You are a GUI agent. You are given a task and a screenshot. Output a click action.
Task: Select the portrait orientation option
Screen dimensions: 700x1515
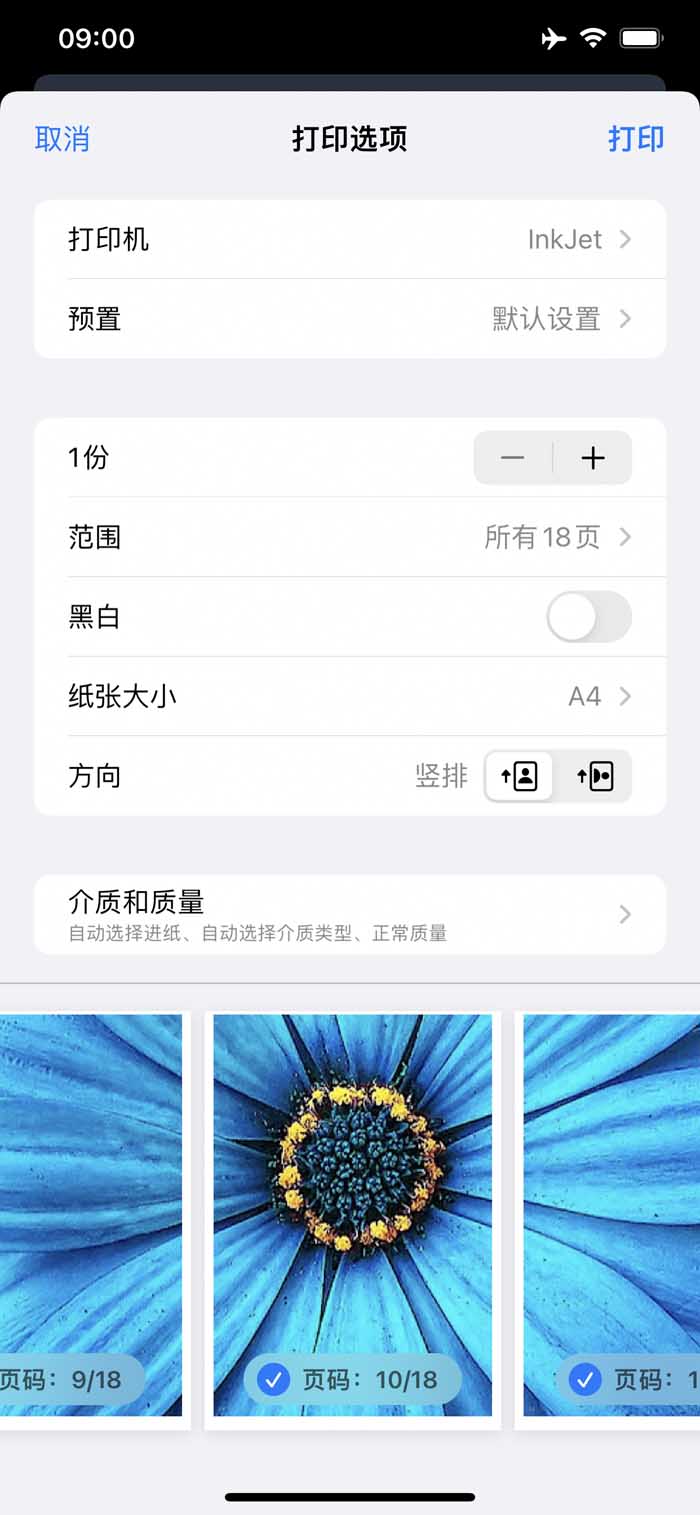(x=519, y=776)
